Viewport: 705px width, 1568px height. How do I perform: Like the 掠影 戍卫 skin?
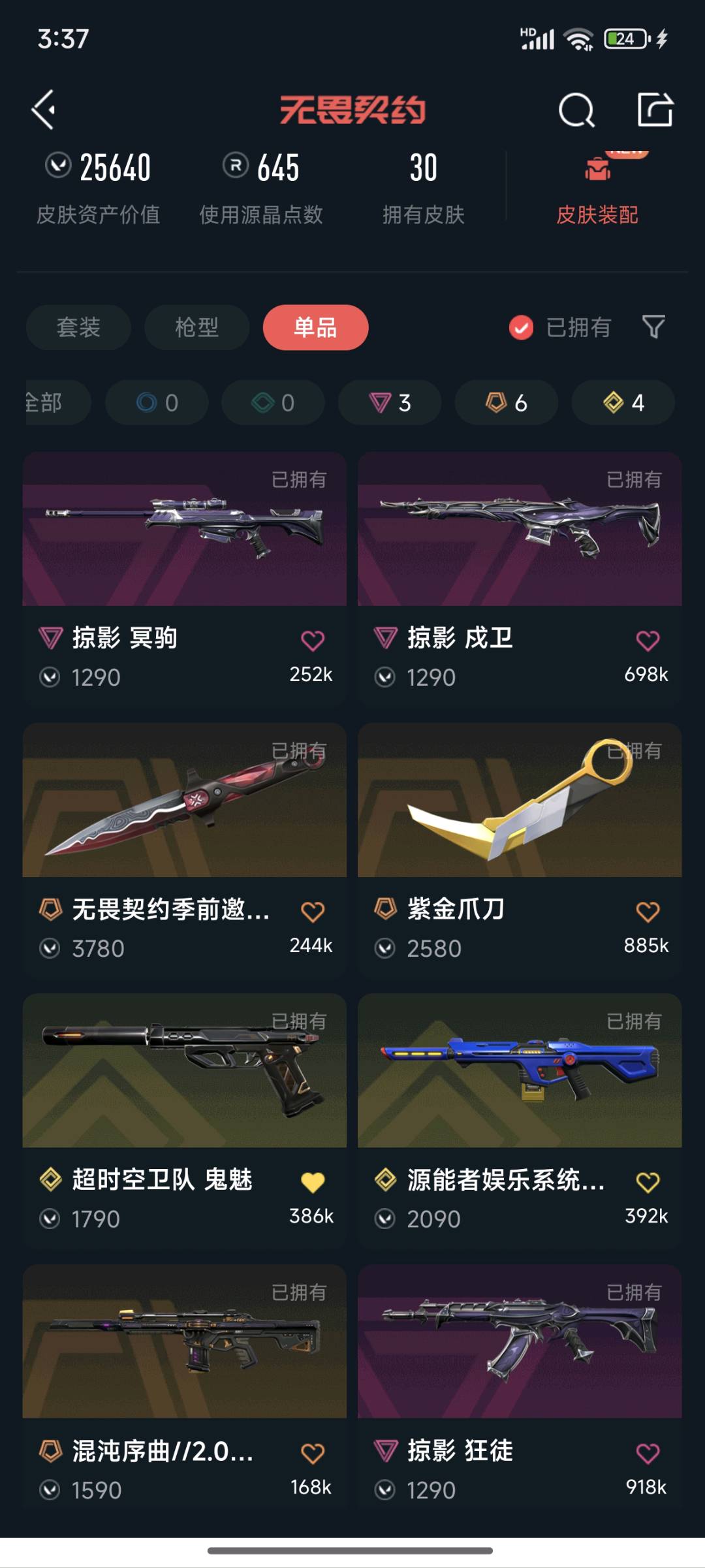pos(648,640)
